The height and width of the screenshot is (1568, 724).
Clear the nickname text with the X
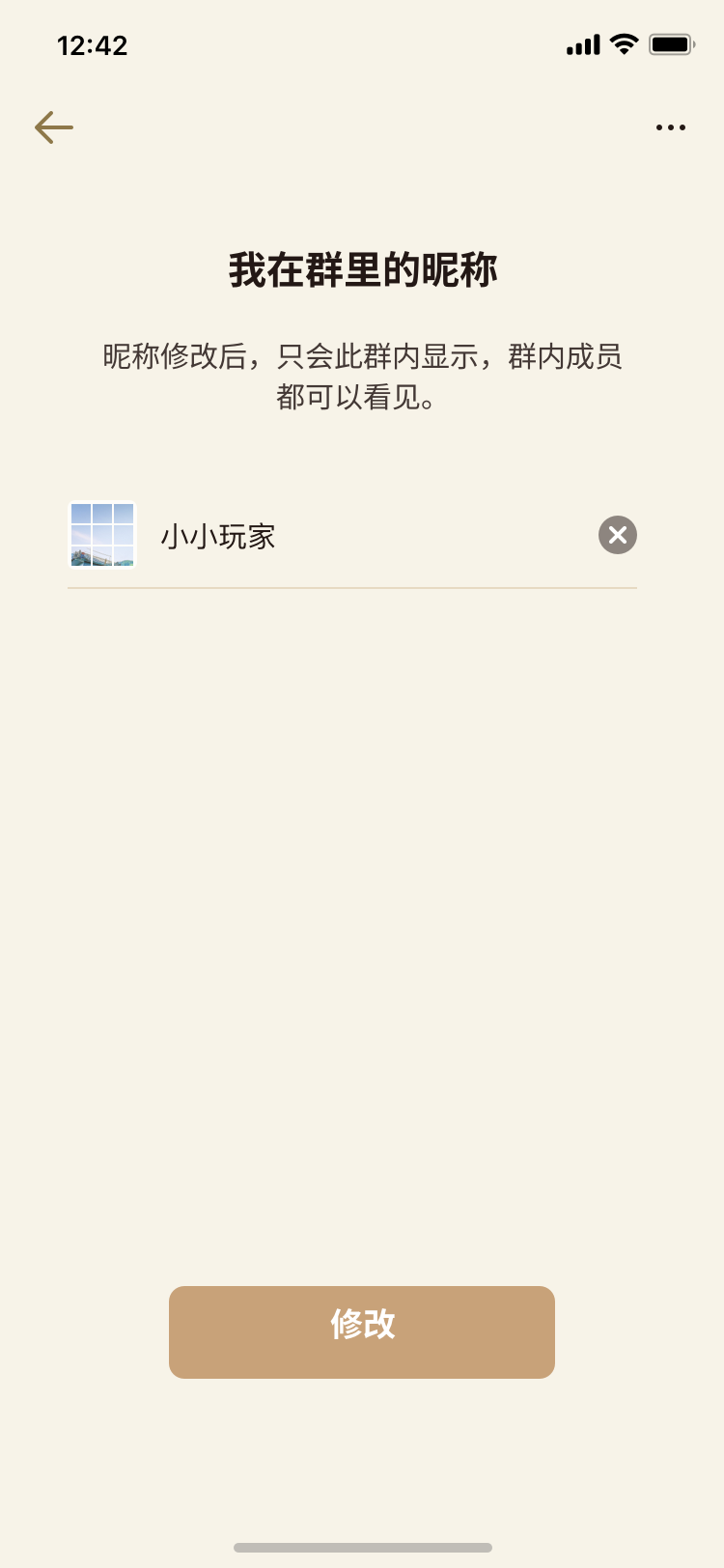click(618, 535)
